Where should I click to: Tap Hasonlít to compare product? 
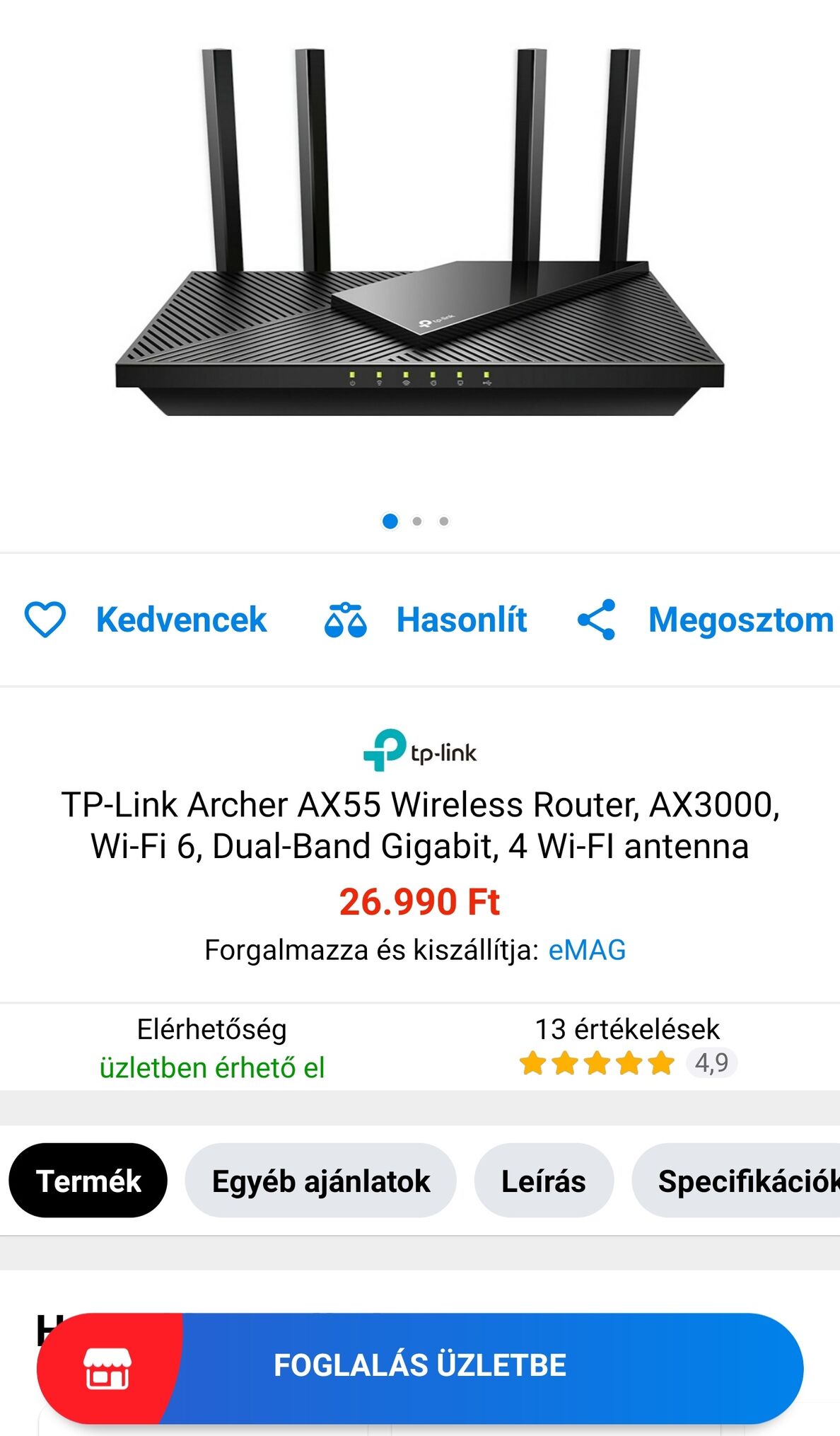pos(426,620)
